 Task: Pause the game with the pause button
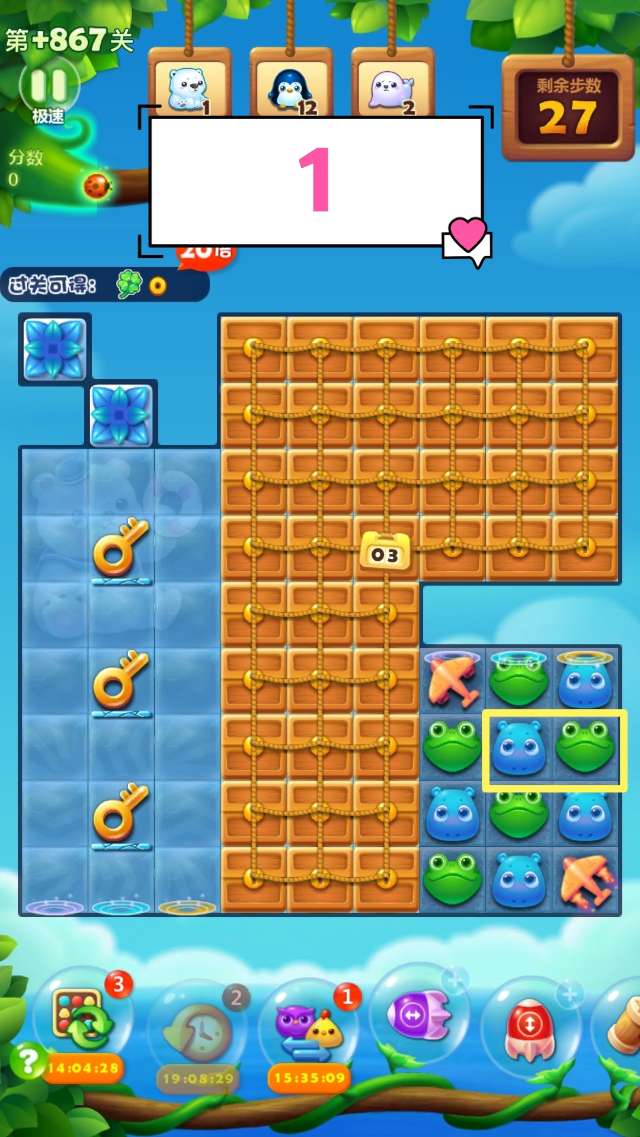point(48,83)
